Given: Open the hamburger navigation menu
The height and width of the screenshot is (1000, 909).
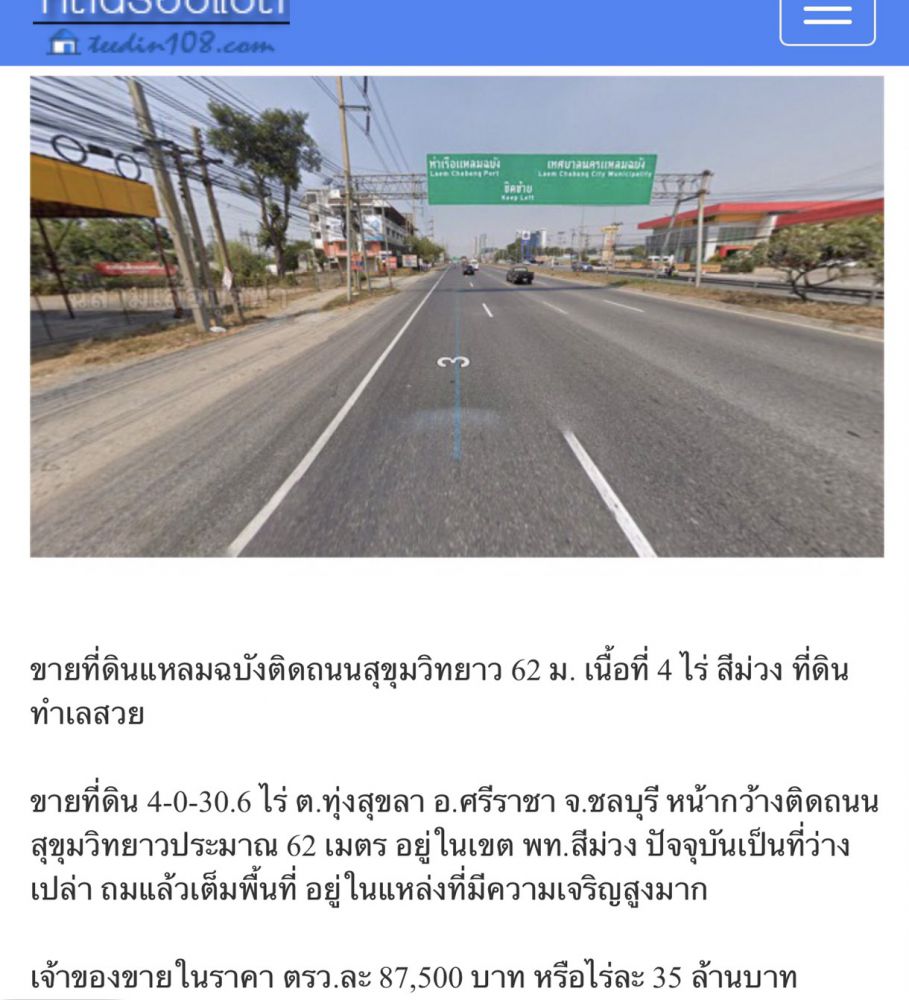Looking at the screenshot, I should point(827,18).
